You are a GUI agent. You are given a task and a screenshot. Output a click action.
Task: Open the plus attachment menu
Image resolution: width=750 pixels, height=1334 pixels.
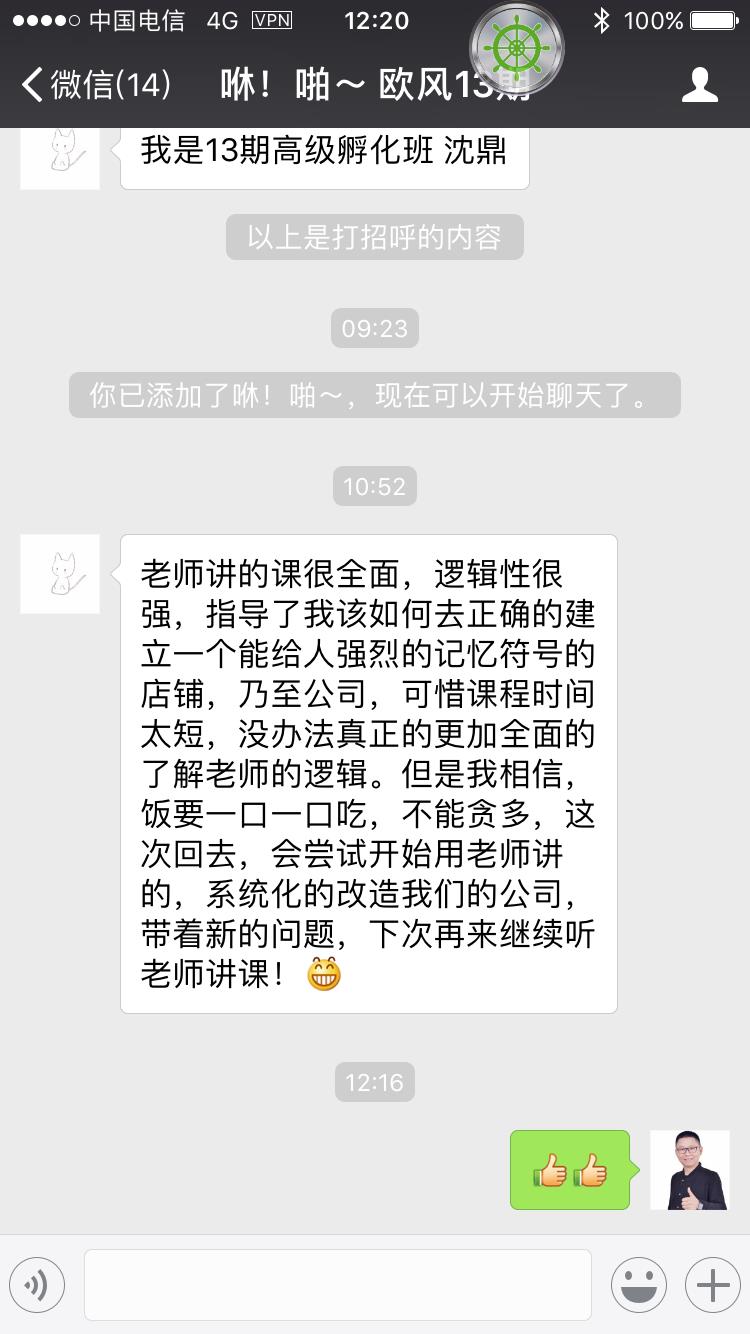click(712, 1285)
